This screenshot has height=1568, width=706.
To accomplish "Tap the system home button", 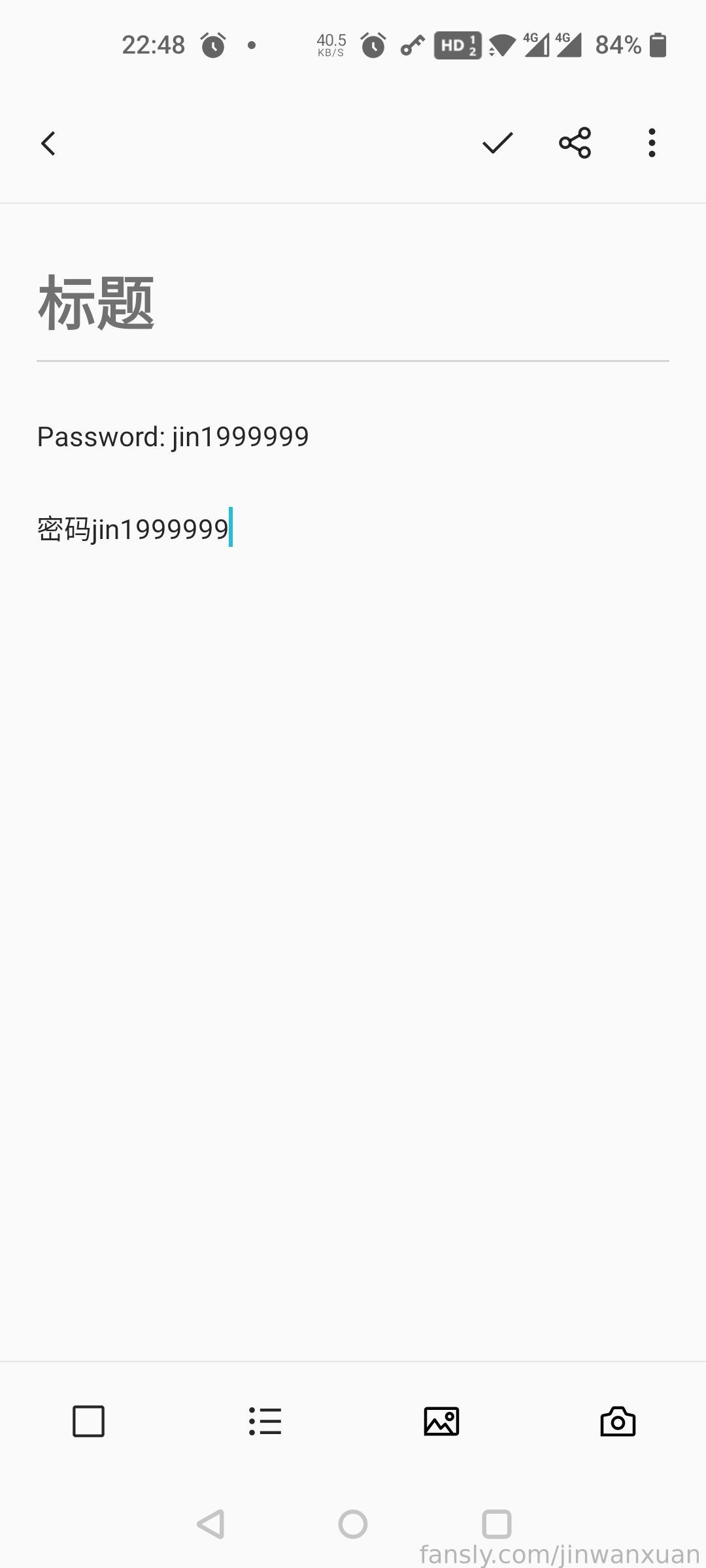I will tap(353, 1524).
